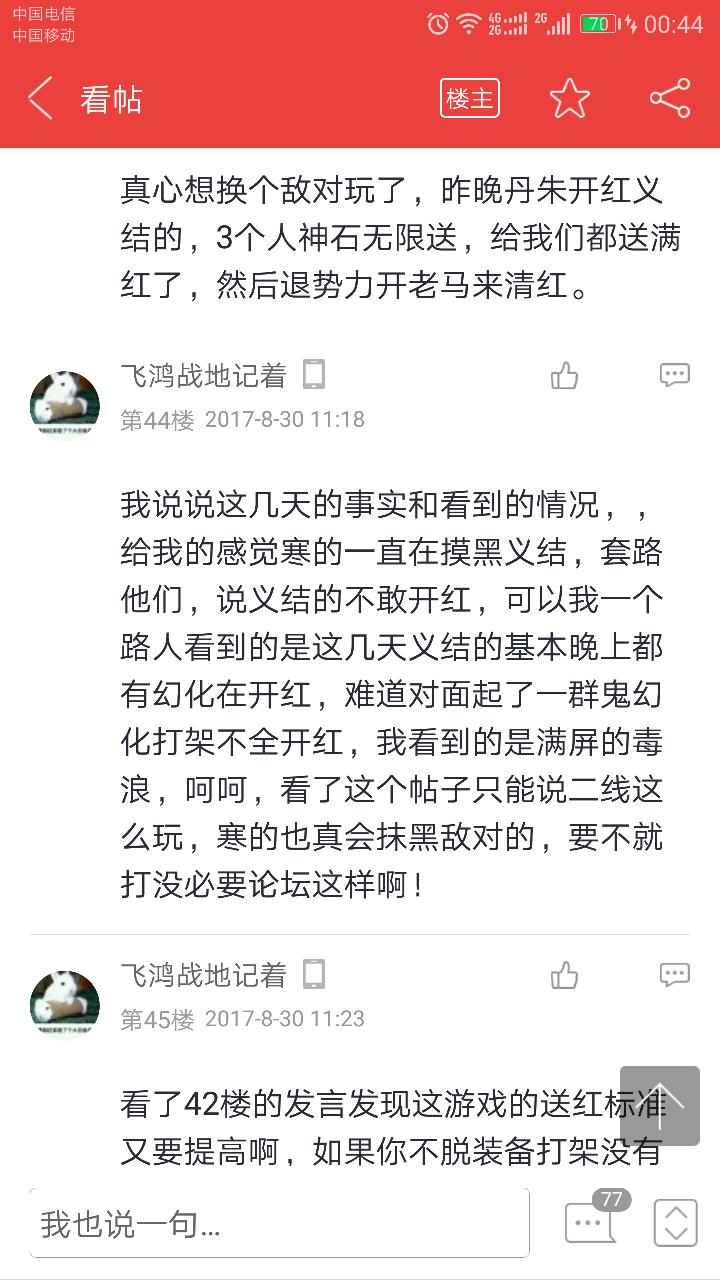Reply to the post on 第45楼
This screenshot has height=1280, width=720.
[x=675, y=975]
